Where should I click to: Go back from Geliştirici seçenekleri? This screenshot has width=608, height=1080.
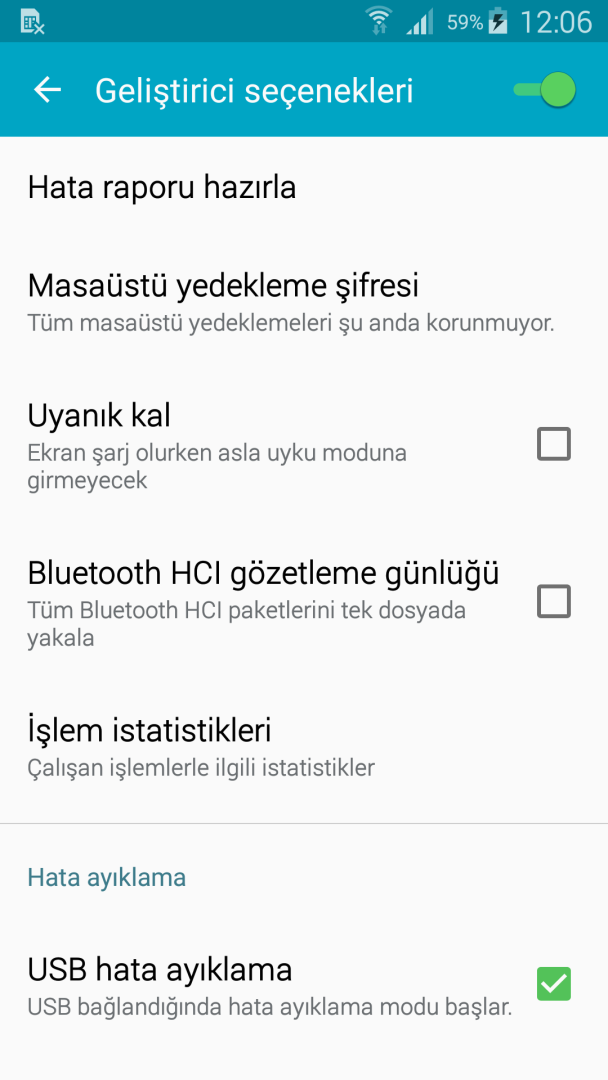(x=47, y=90)
